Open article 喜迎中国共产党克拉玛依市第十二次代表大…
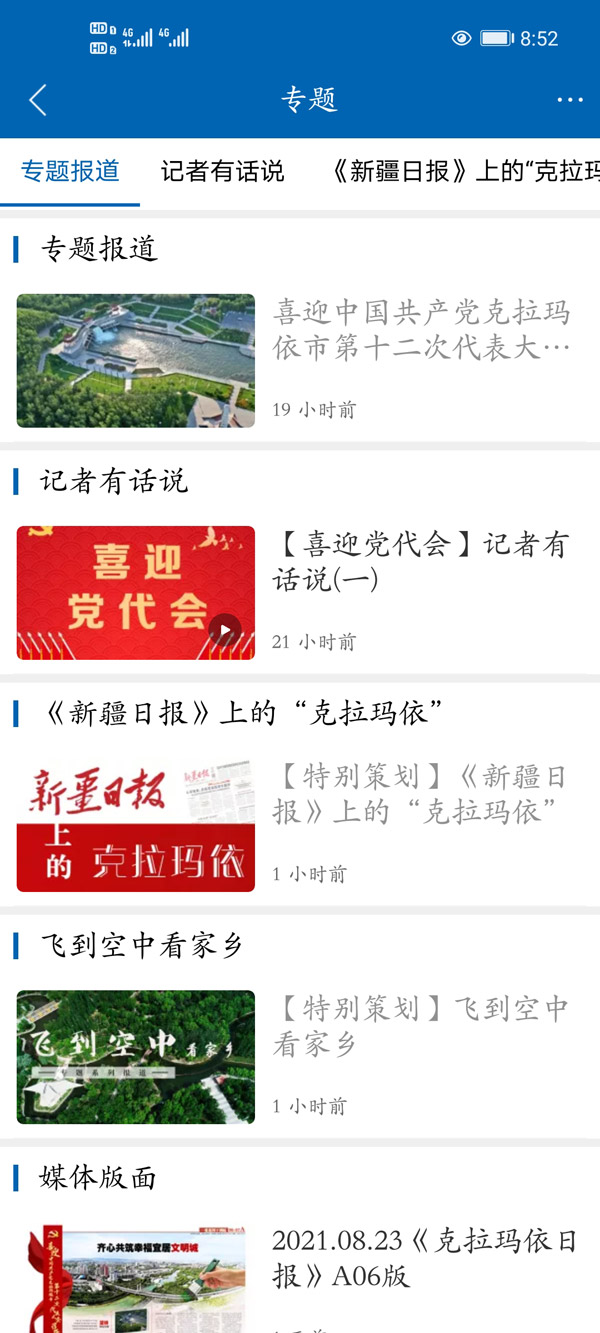This screenshot has width=600, height=1333. pos(421,329)
